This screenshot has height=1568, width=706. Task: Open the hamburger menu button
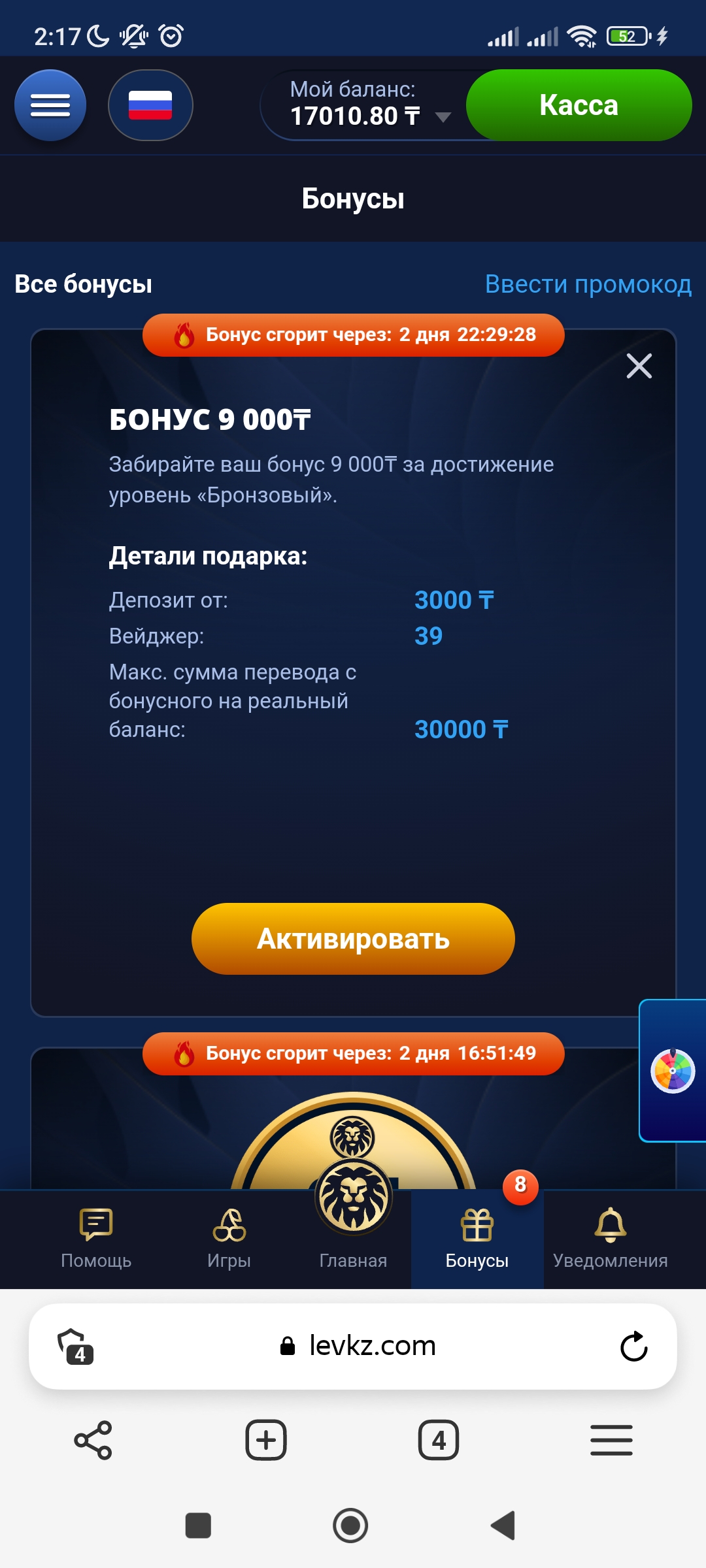50,105
